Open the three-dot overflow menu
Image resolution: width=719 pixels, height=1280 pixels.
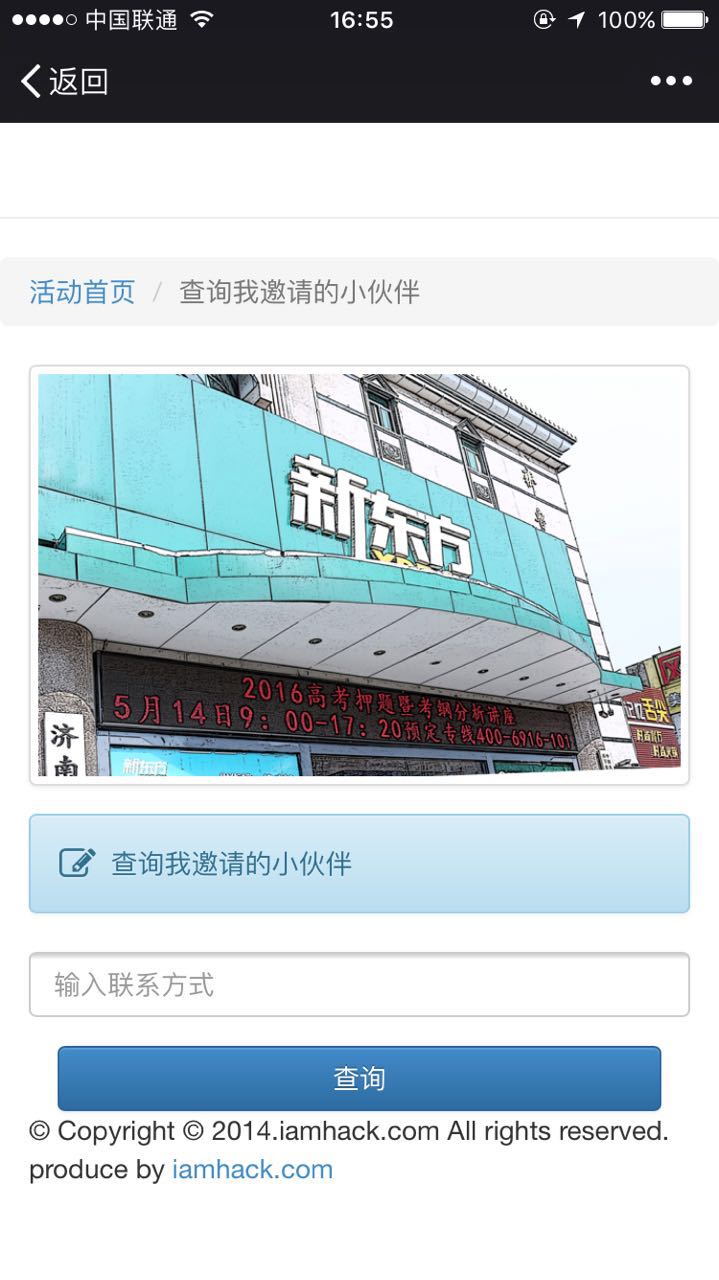(x=671, y=81)
